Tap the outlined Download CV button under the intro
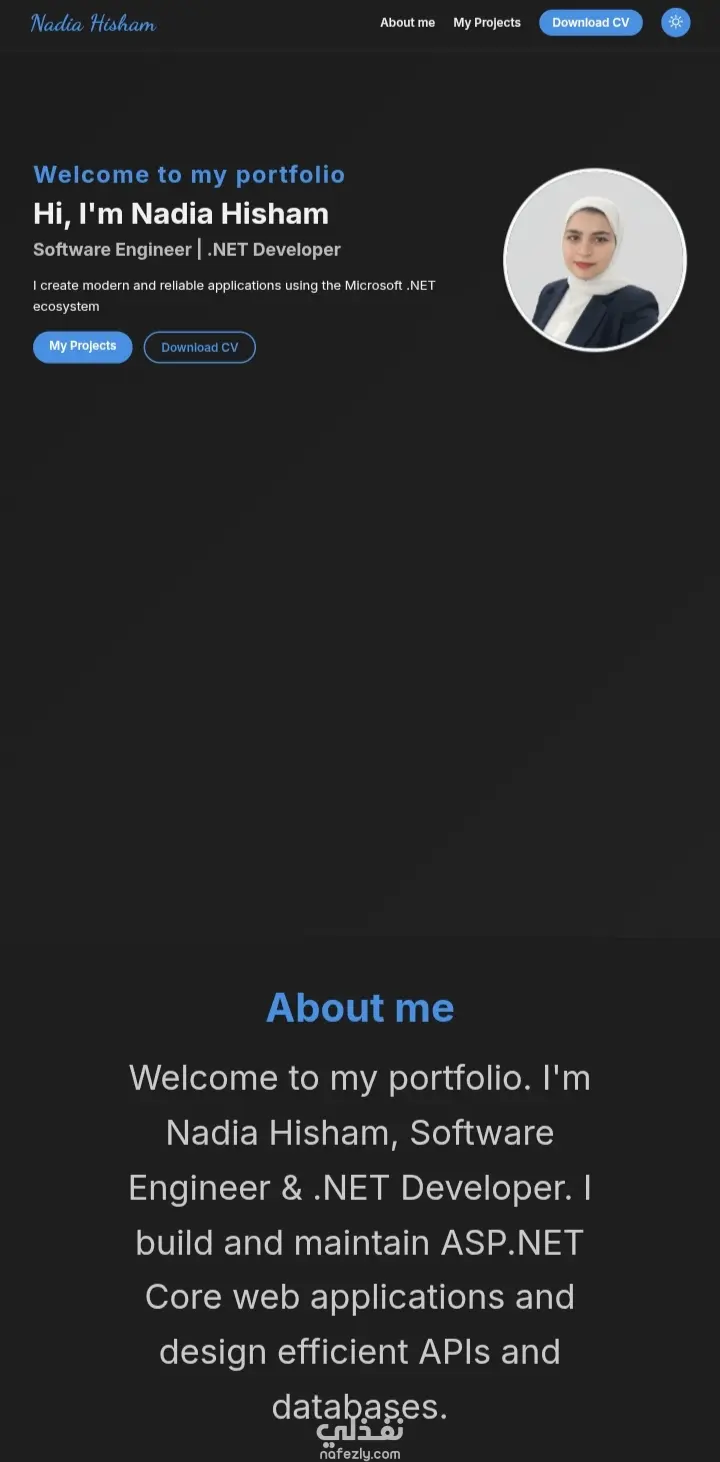The height and width of the screenshot is (1462, 720). 200,347
